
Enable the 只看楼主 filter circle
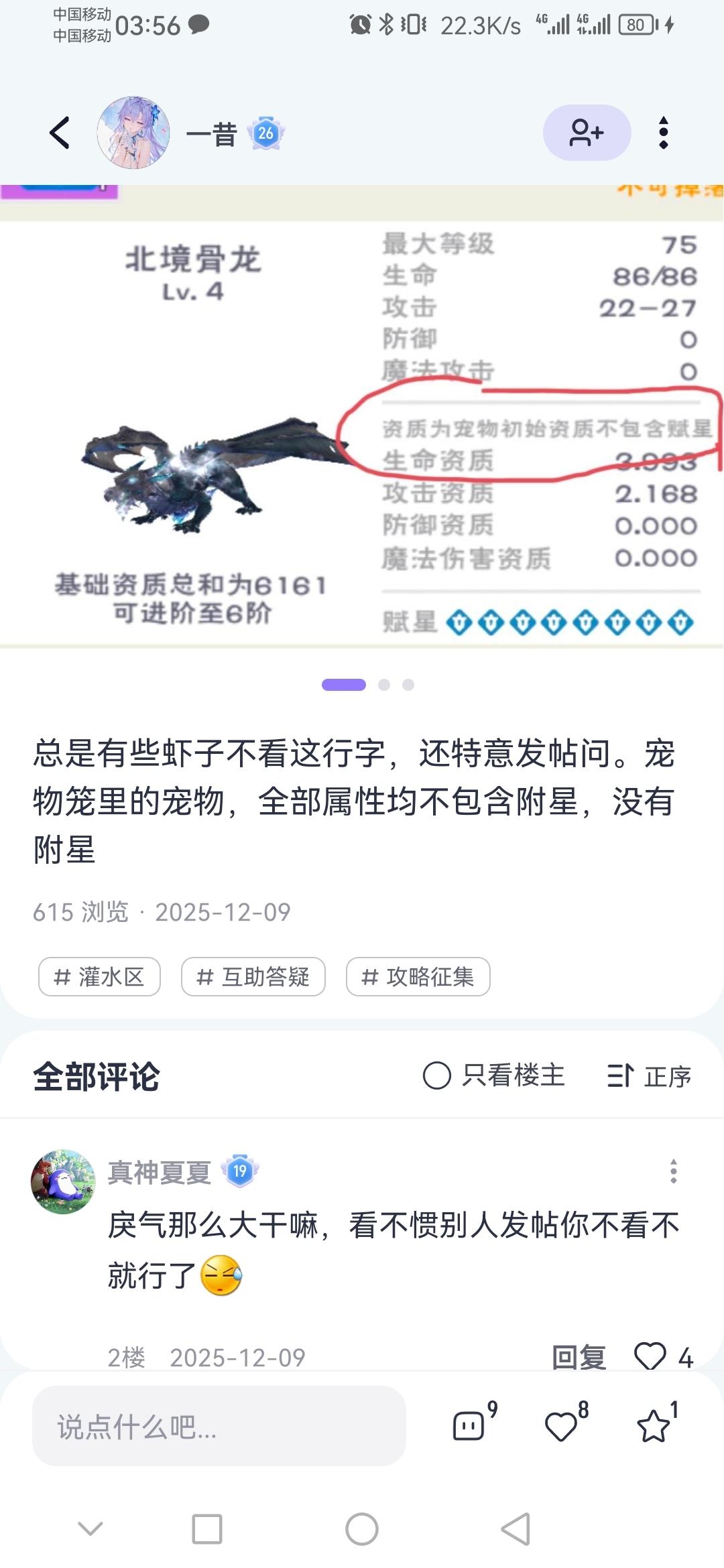point(437,1074)
